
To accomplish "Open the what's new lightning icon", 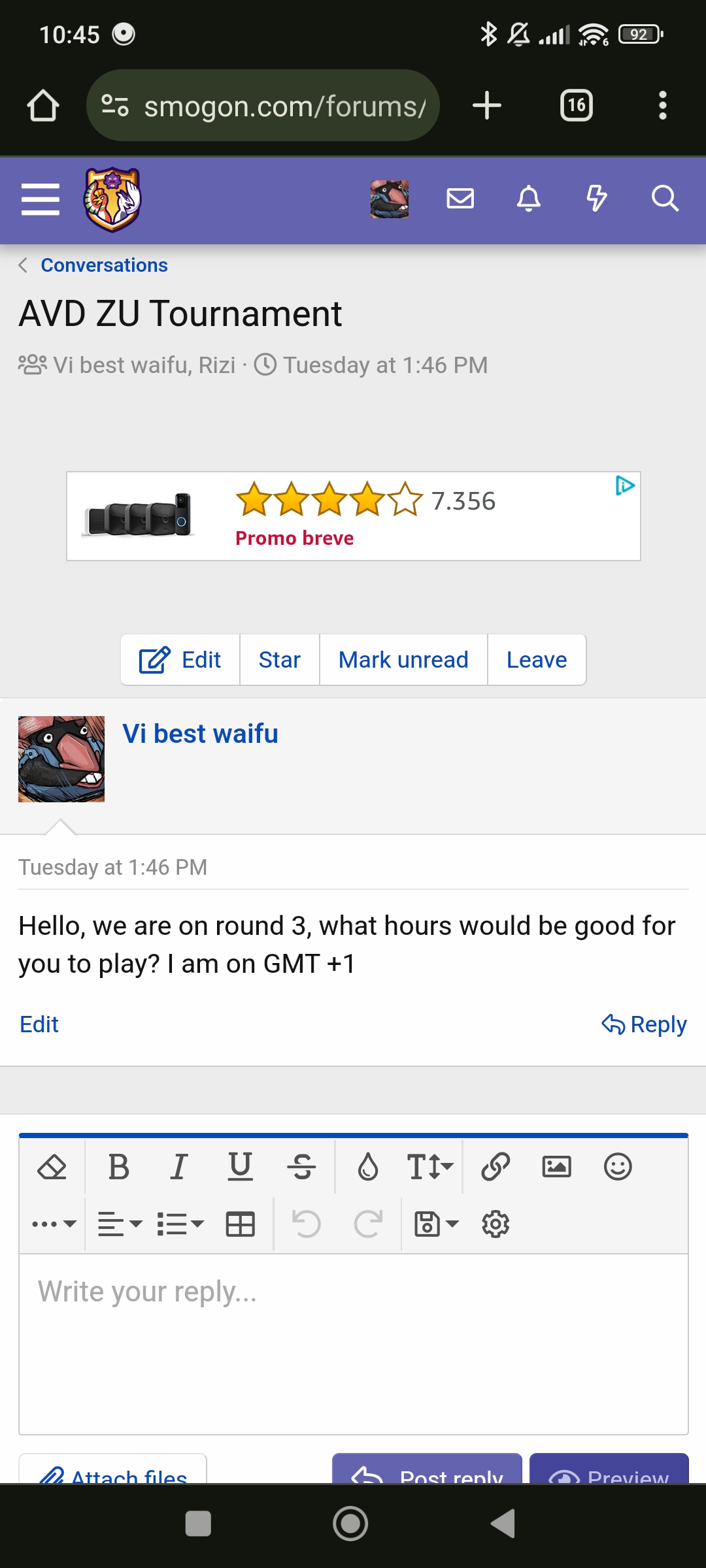I will 596,199.
